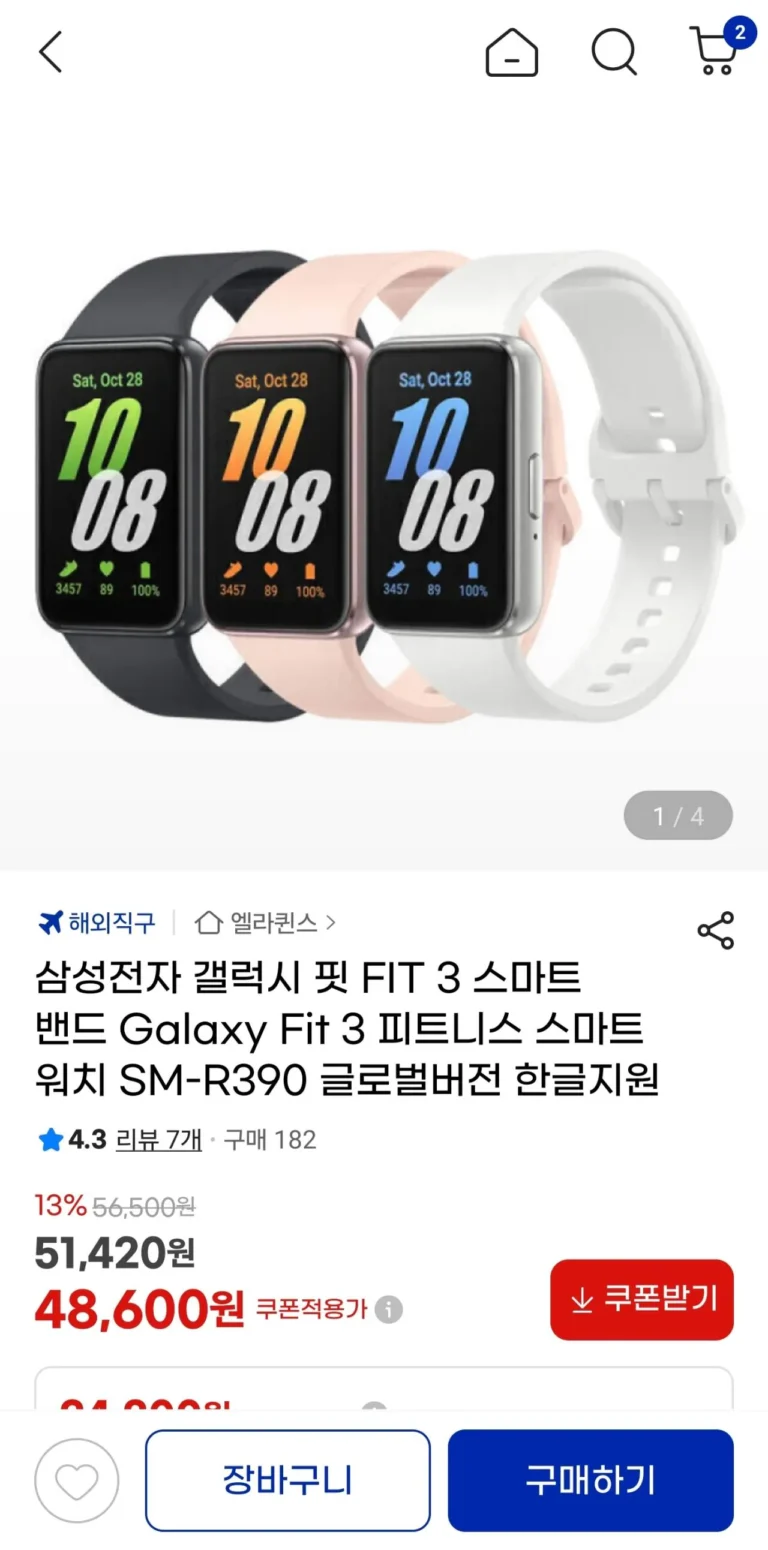Share this product
This screenshot has width=768, height=1550.
point(715,930)
